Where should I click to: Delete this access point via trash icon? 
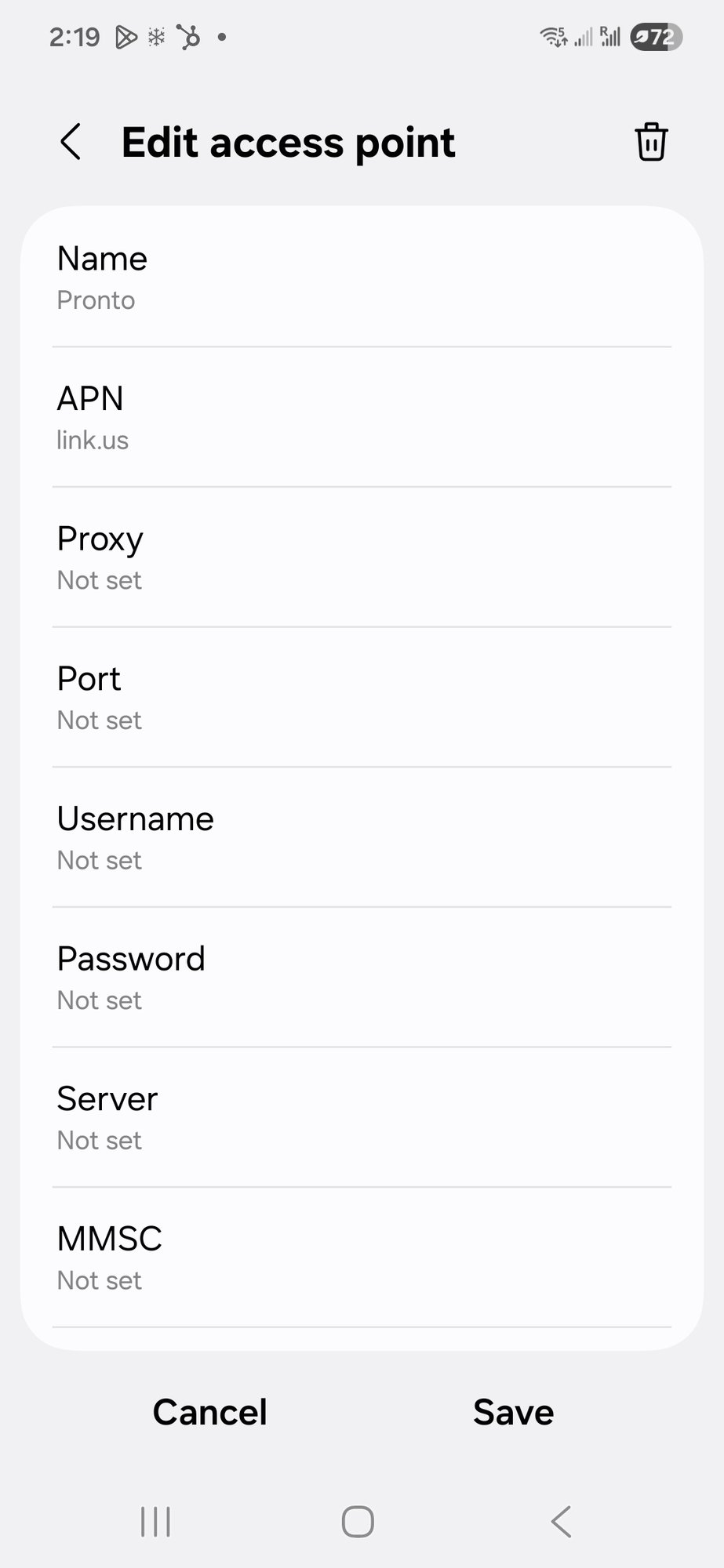[649, 143]
